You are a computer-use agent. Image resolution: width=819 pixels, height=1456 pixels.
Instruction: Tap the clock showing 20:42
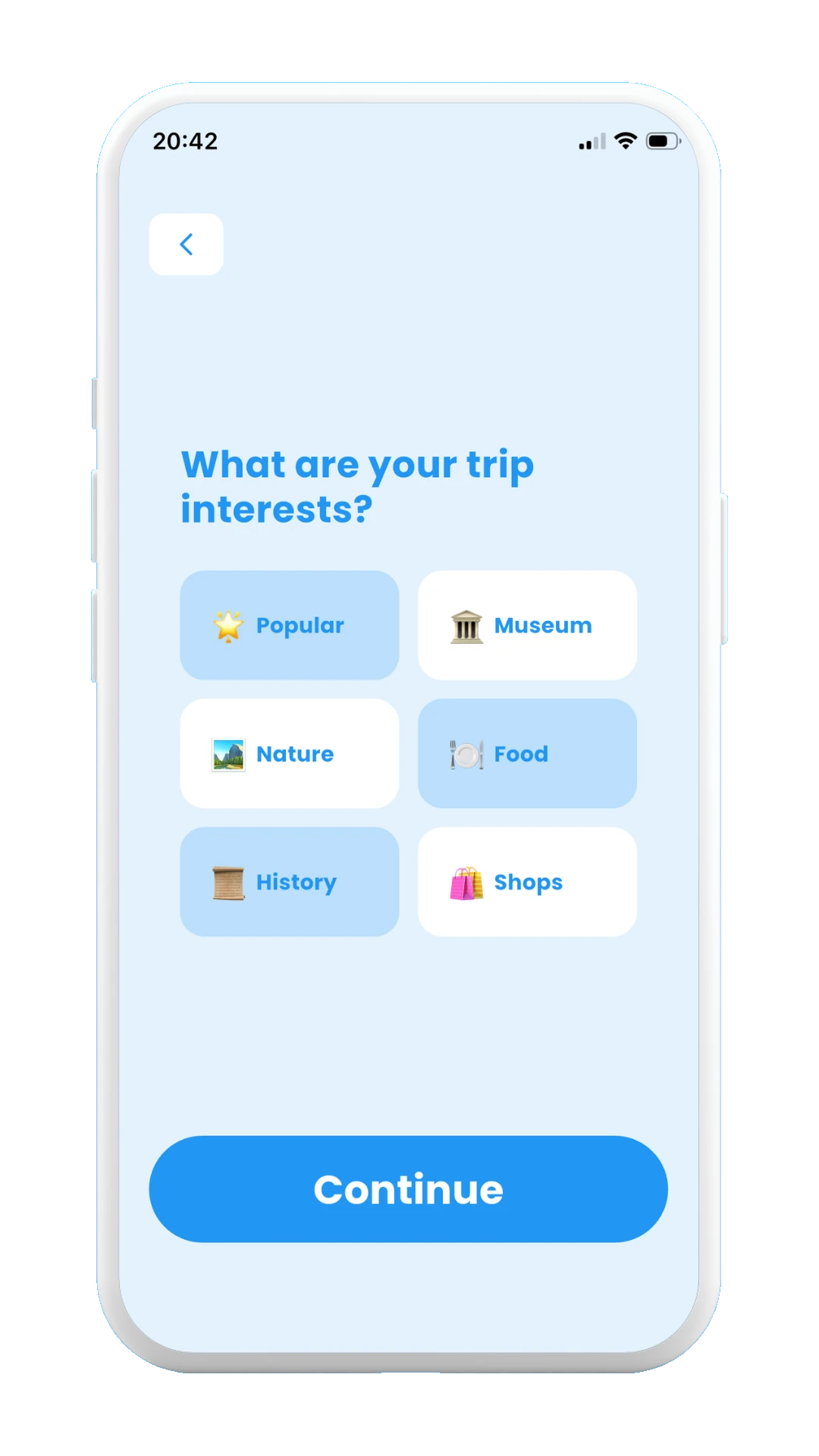point(184,140)
